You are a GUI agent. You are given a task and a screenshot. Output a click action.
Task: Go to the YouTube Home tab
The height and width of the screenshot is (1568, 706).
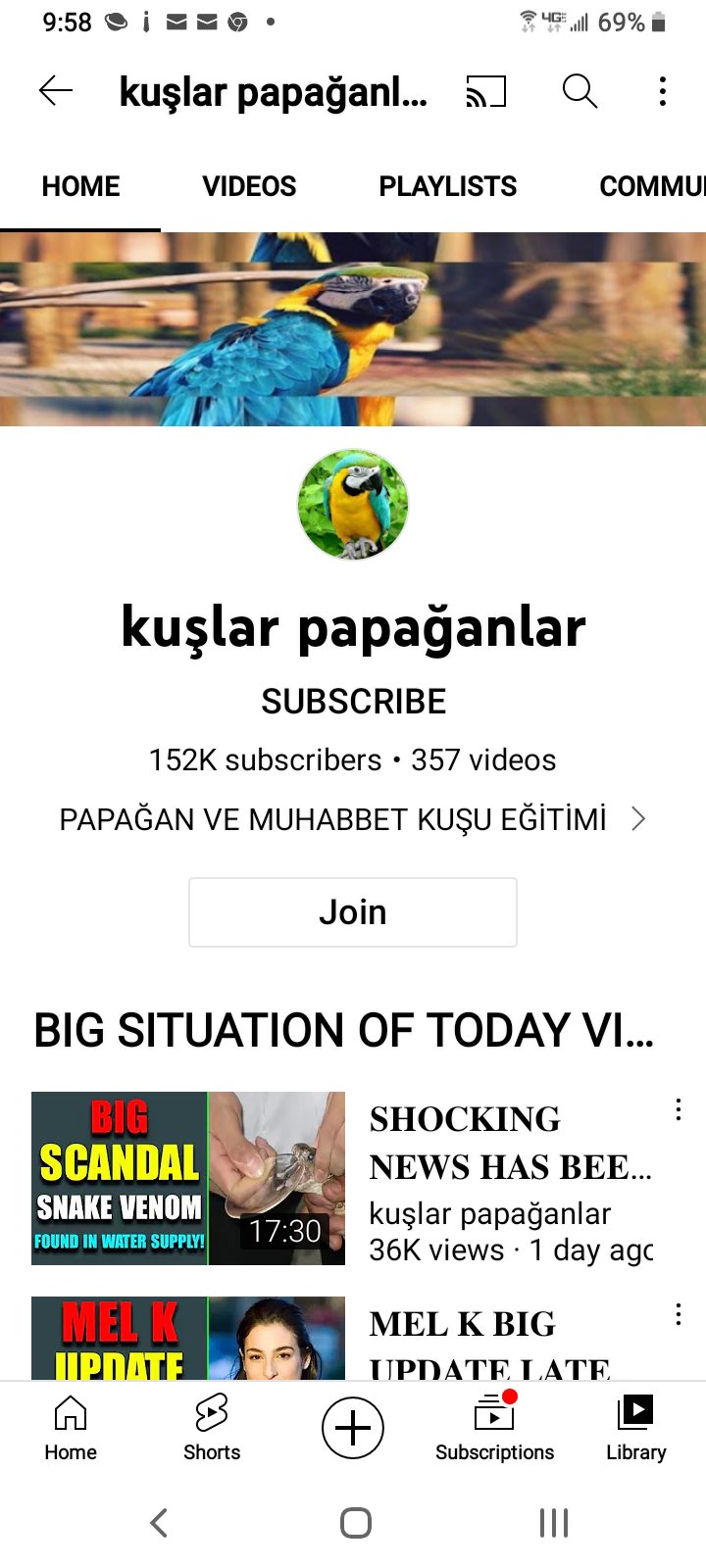point(71,1427)
